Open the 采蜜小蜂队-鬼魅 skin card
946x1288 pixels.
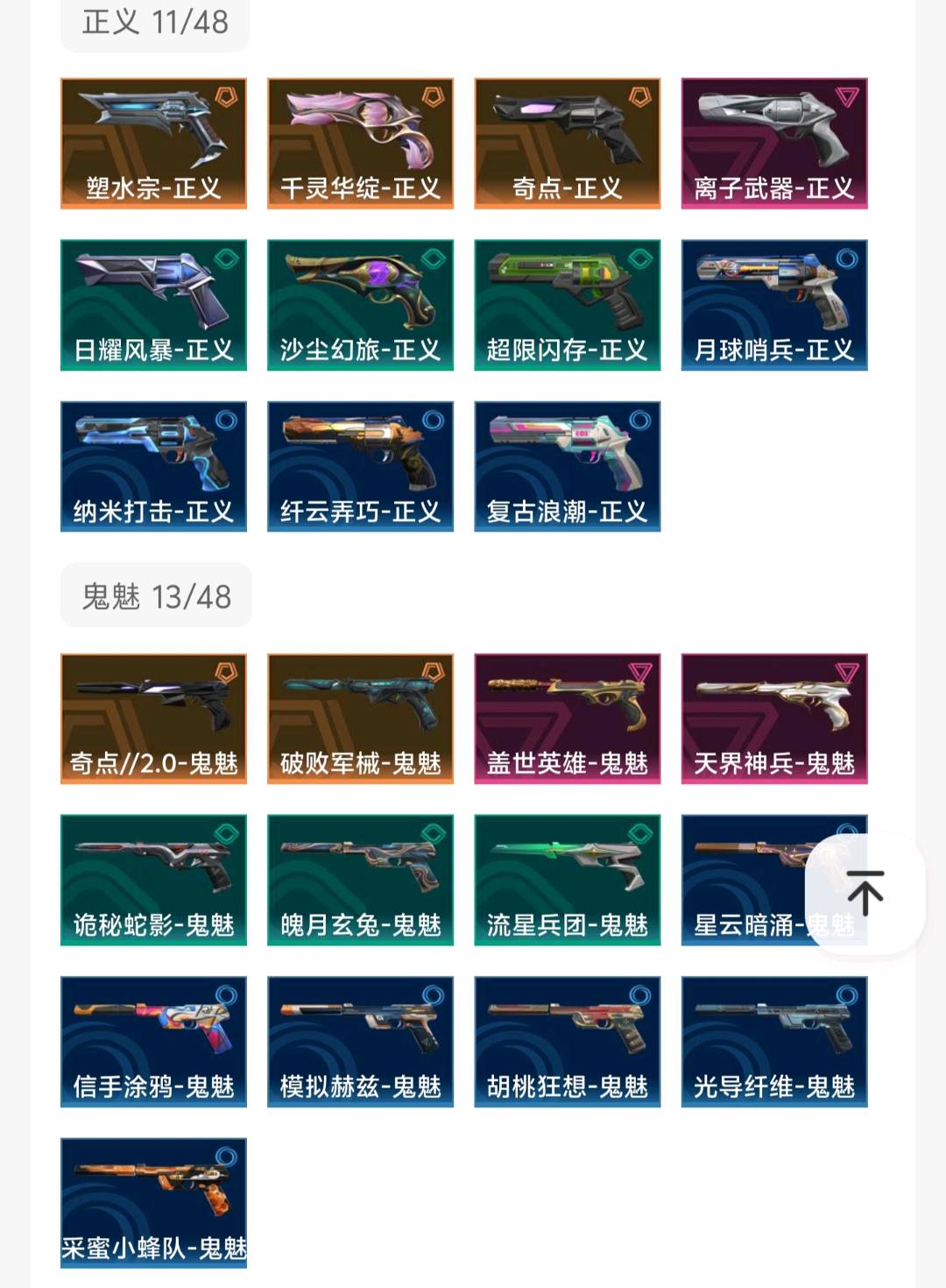tap(153, 1202)
